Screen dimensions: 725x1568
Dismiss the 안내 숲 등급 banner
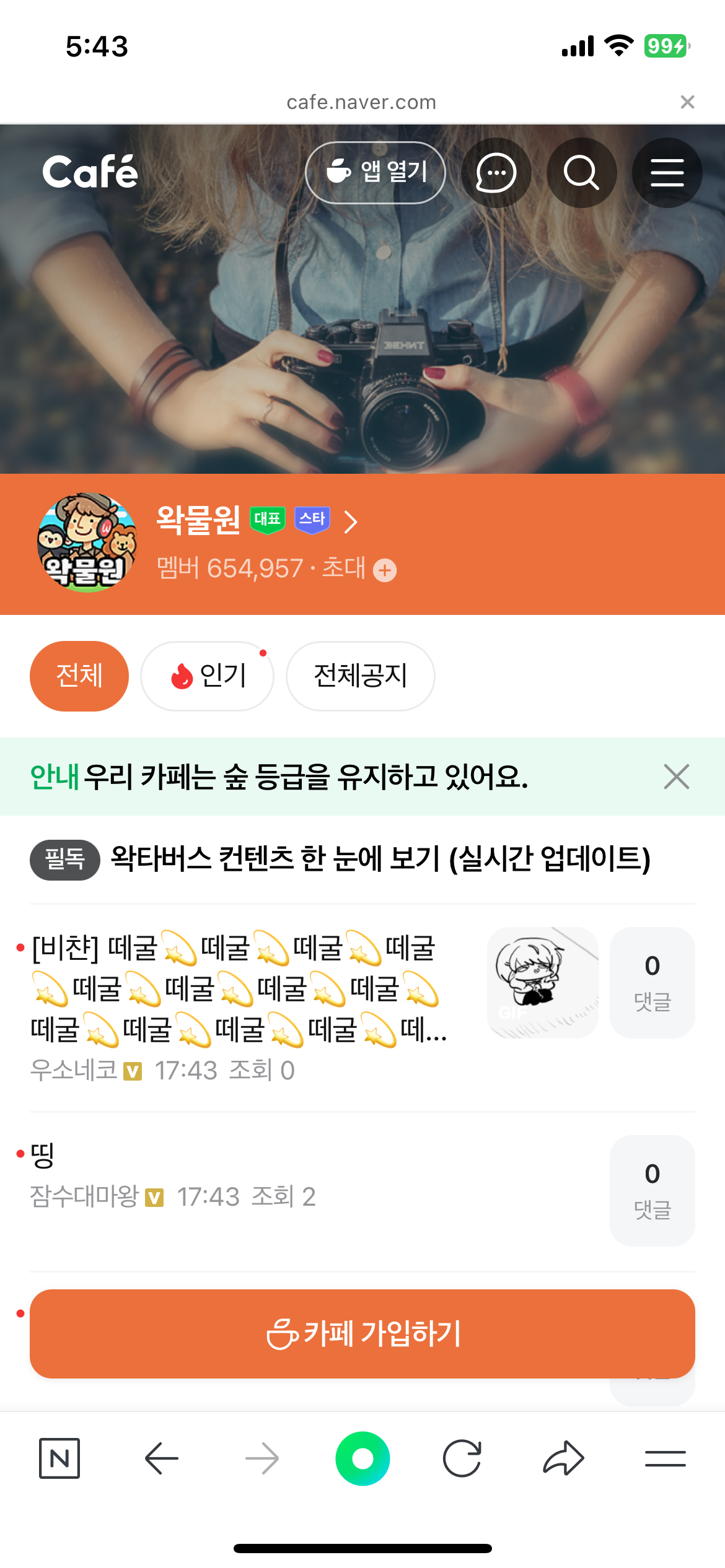676,777
